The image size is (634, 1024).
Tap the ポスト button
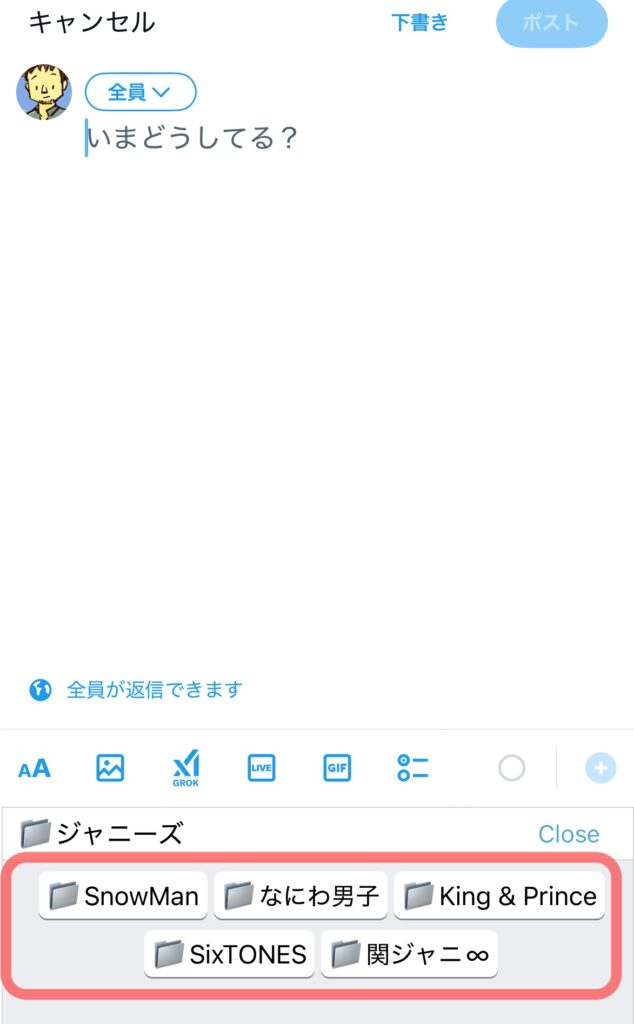pos(551,23)
